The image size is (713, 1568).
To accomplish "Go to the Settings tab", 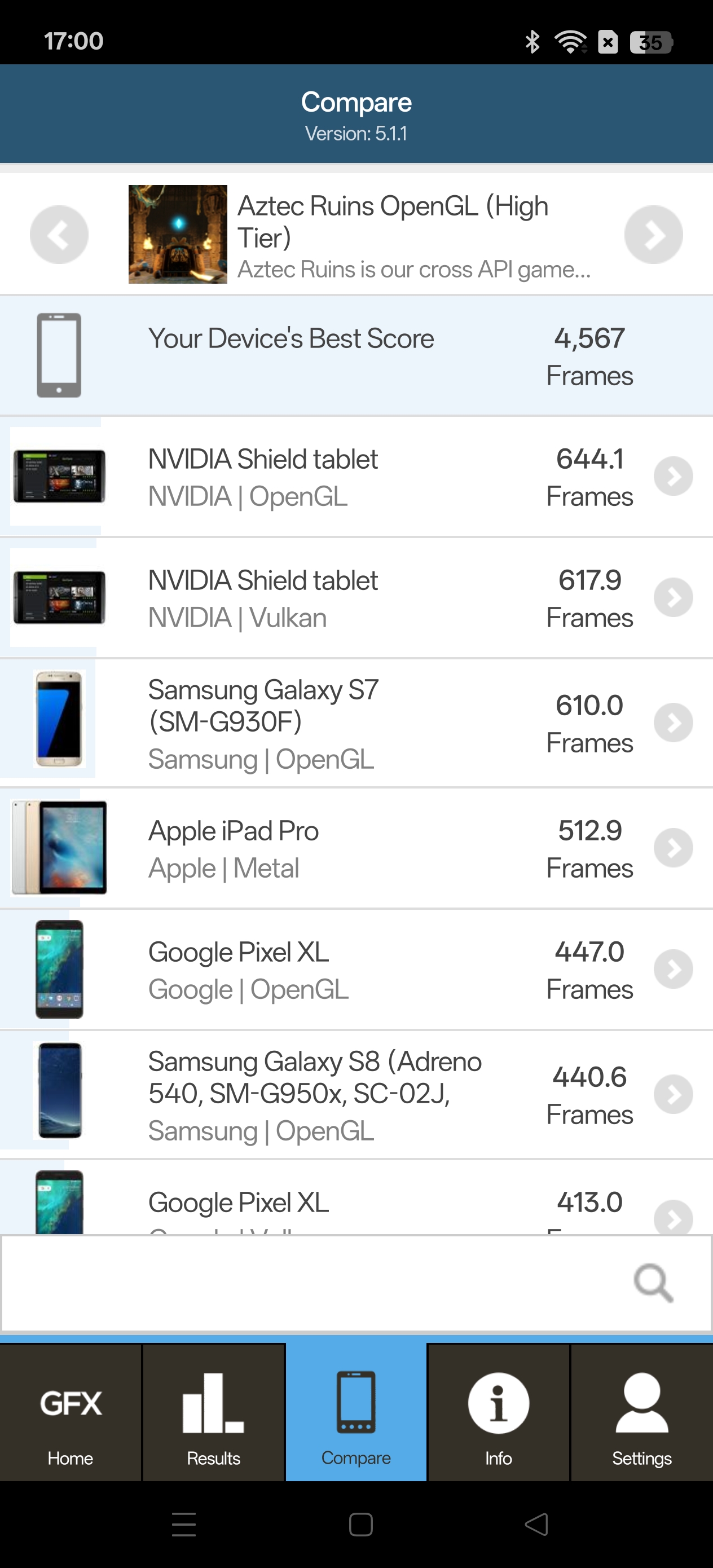I will [x=642, y=1413].
